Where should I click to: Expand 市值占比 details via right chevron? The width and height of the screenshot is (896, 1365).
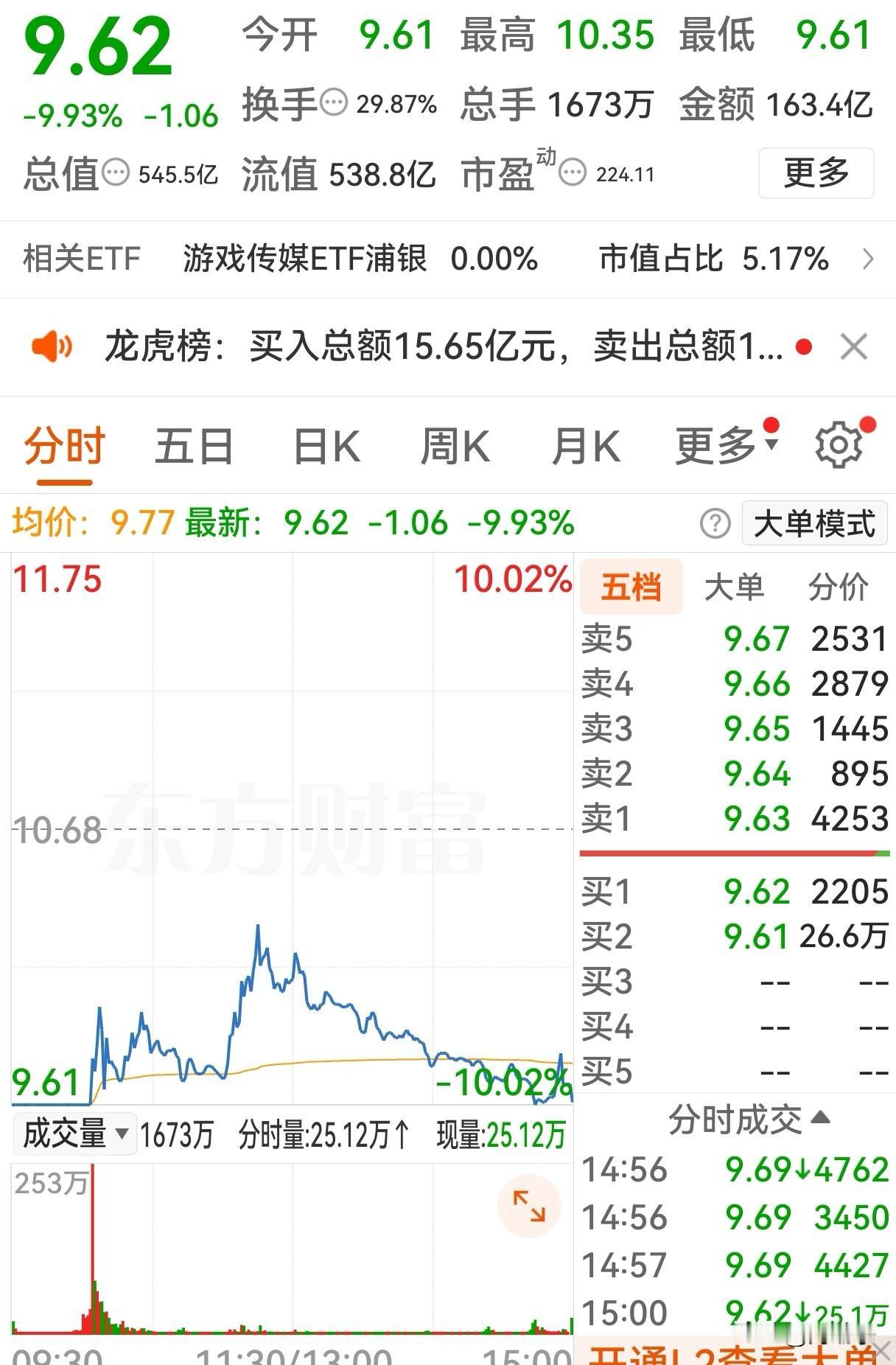point(869,260)
